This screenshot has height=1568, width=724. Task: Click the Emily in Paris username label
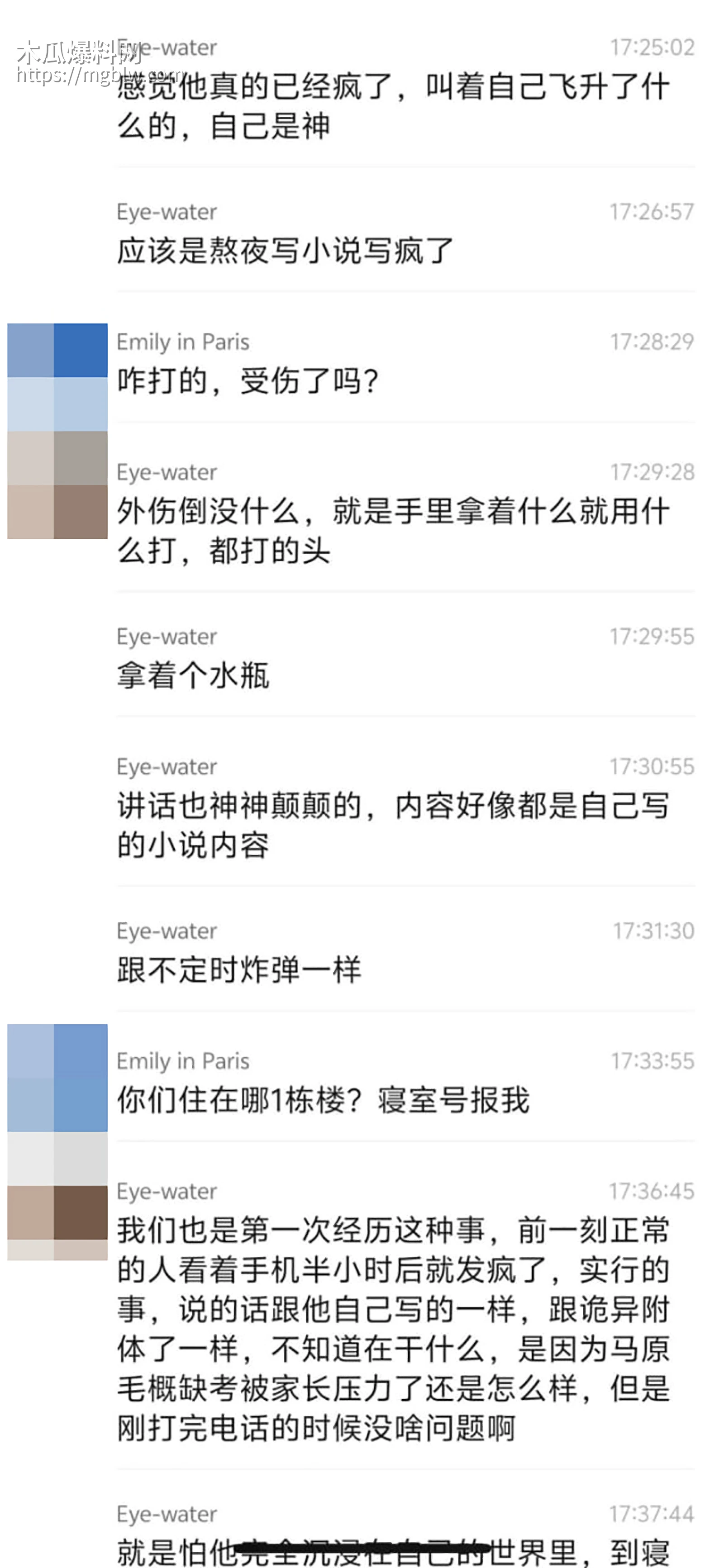pos(182,342)
